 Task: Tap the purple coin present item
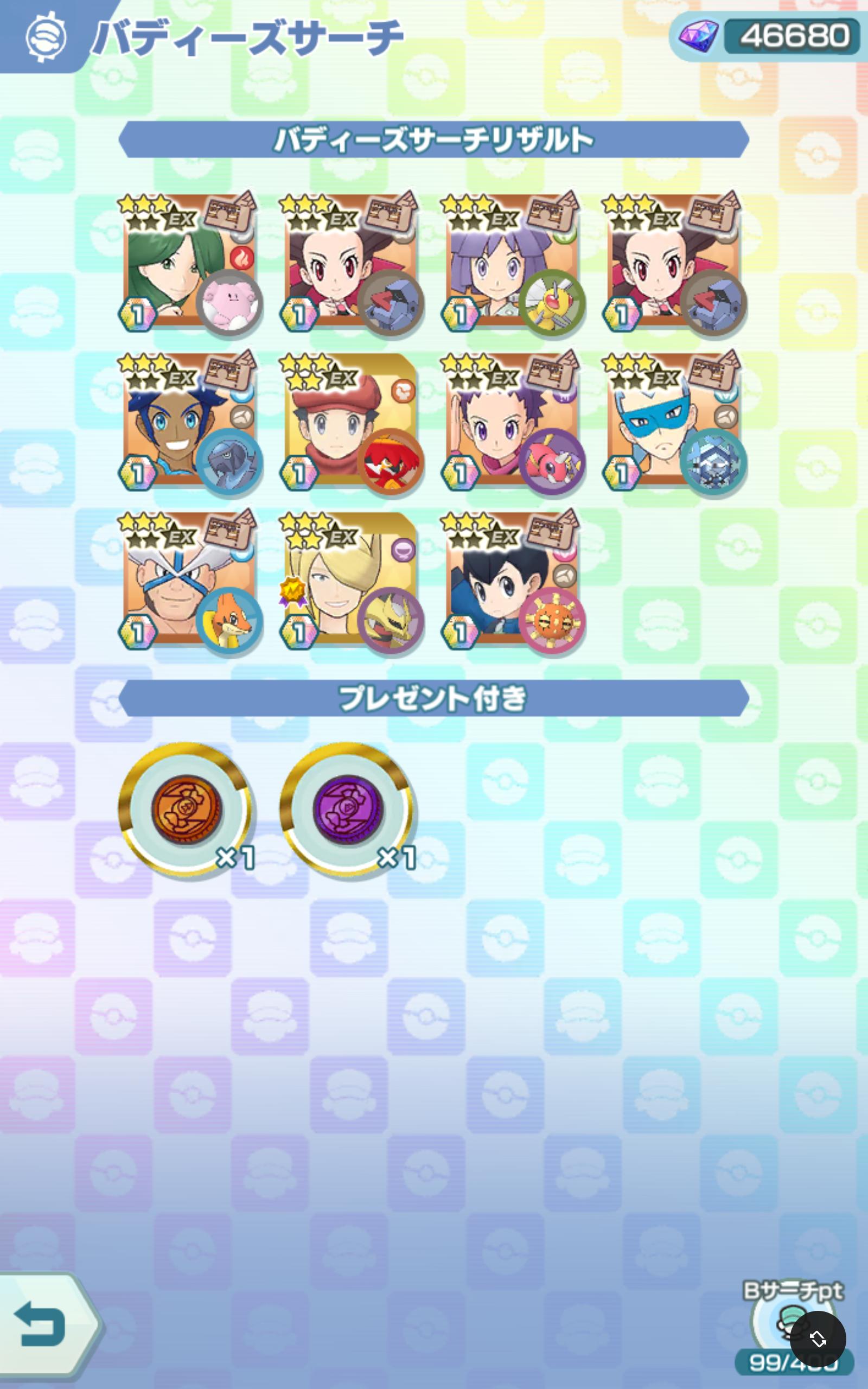(x=347, y=808)
